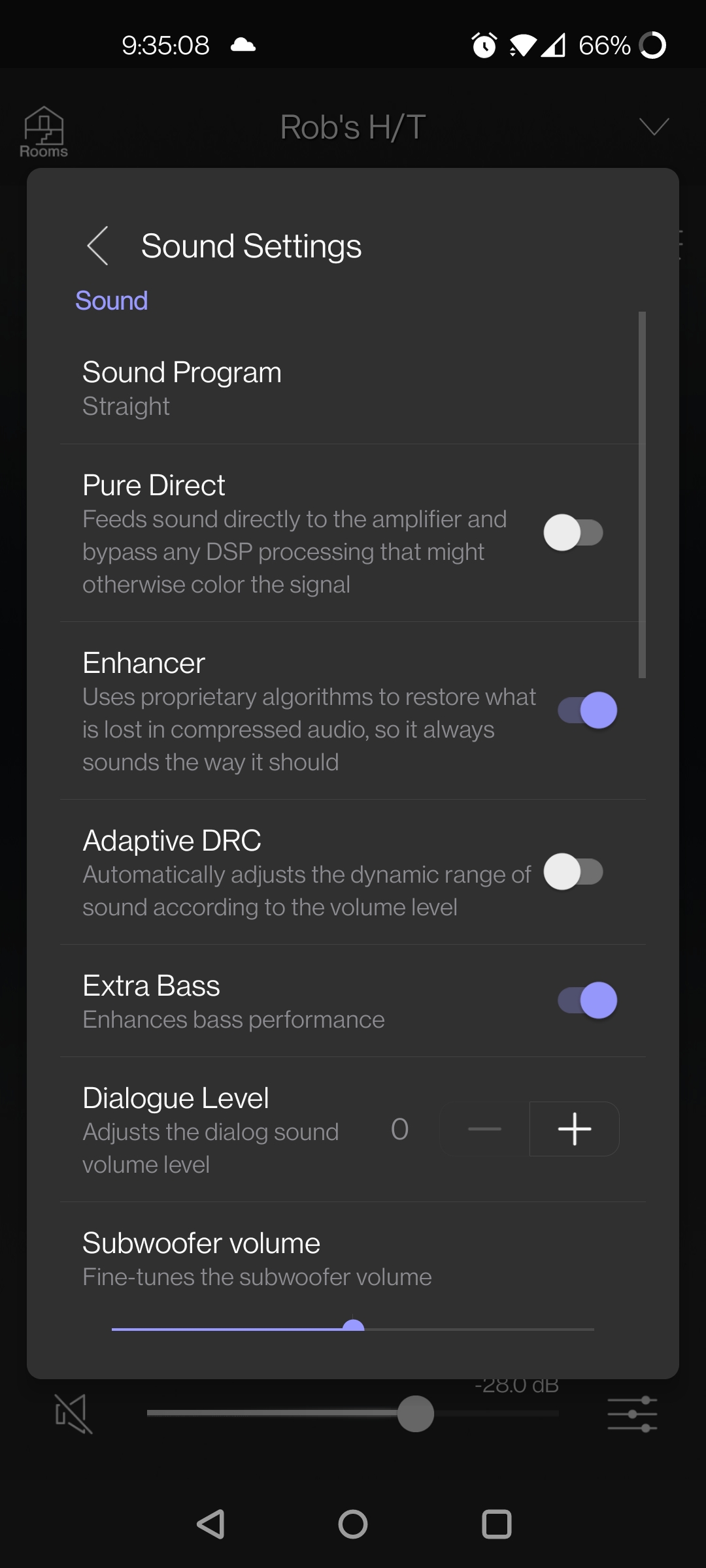Increase Dialogue Level with the plus button
This screenshot has width=706, height=1568.
click(574, 1129)
